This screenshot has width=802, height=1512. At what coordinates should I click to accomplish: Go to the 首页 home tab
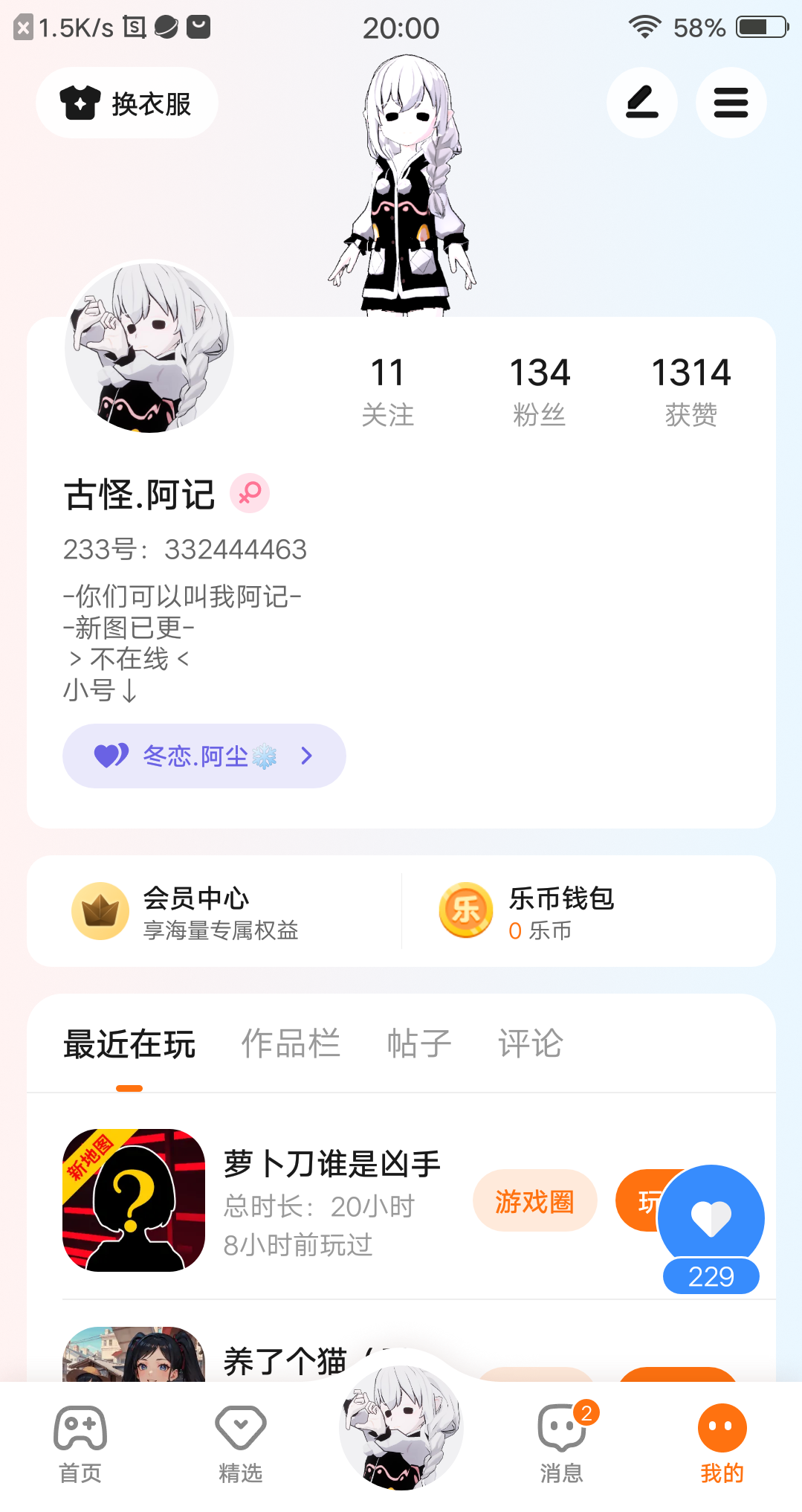80,1444
